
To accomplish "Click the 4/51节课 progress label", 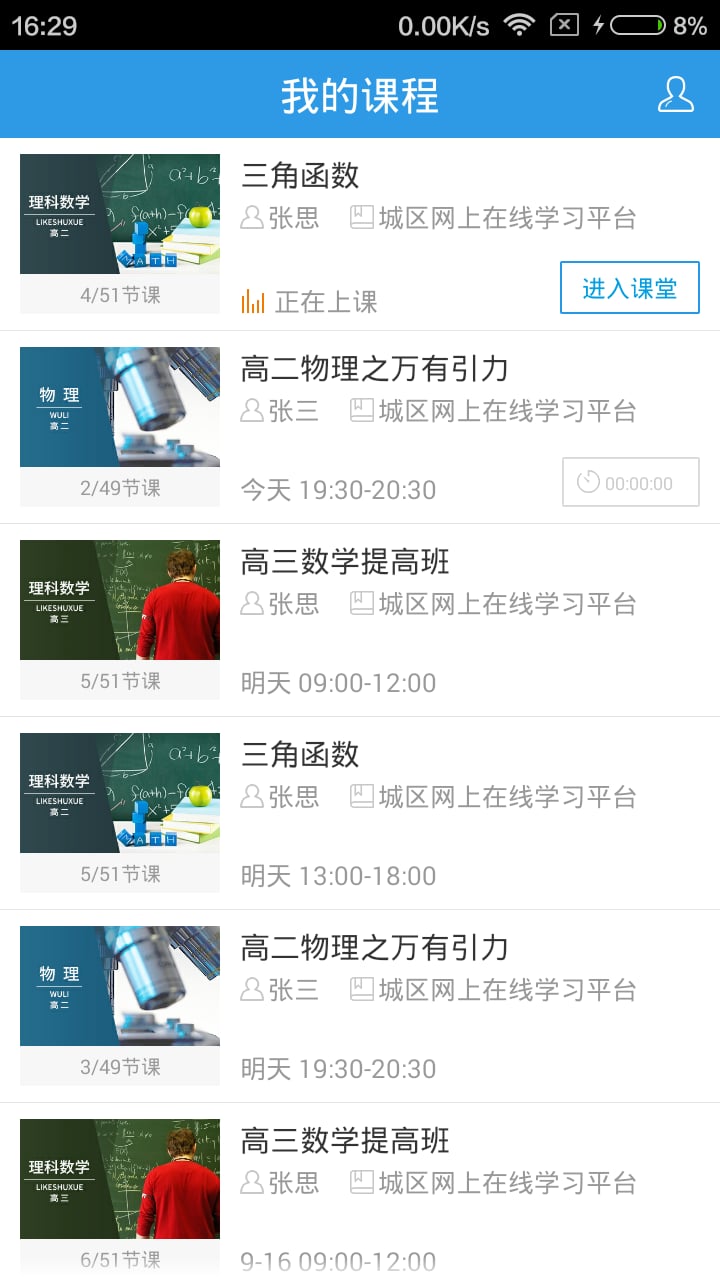I will pos(119,294).
